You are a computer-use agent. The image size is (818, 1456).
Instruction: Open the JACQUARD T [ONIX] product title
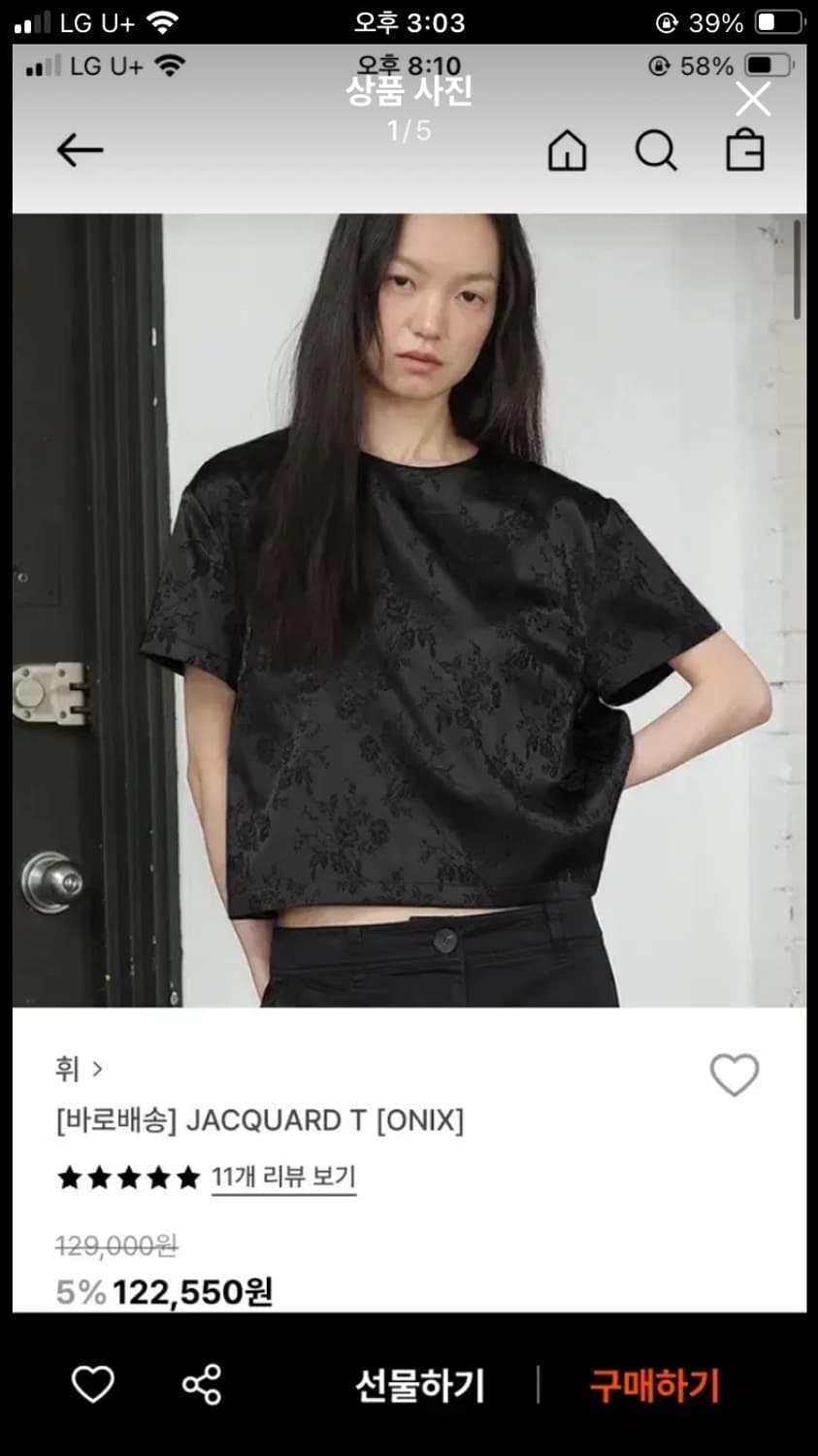[x=259, y=1121]
